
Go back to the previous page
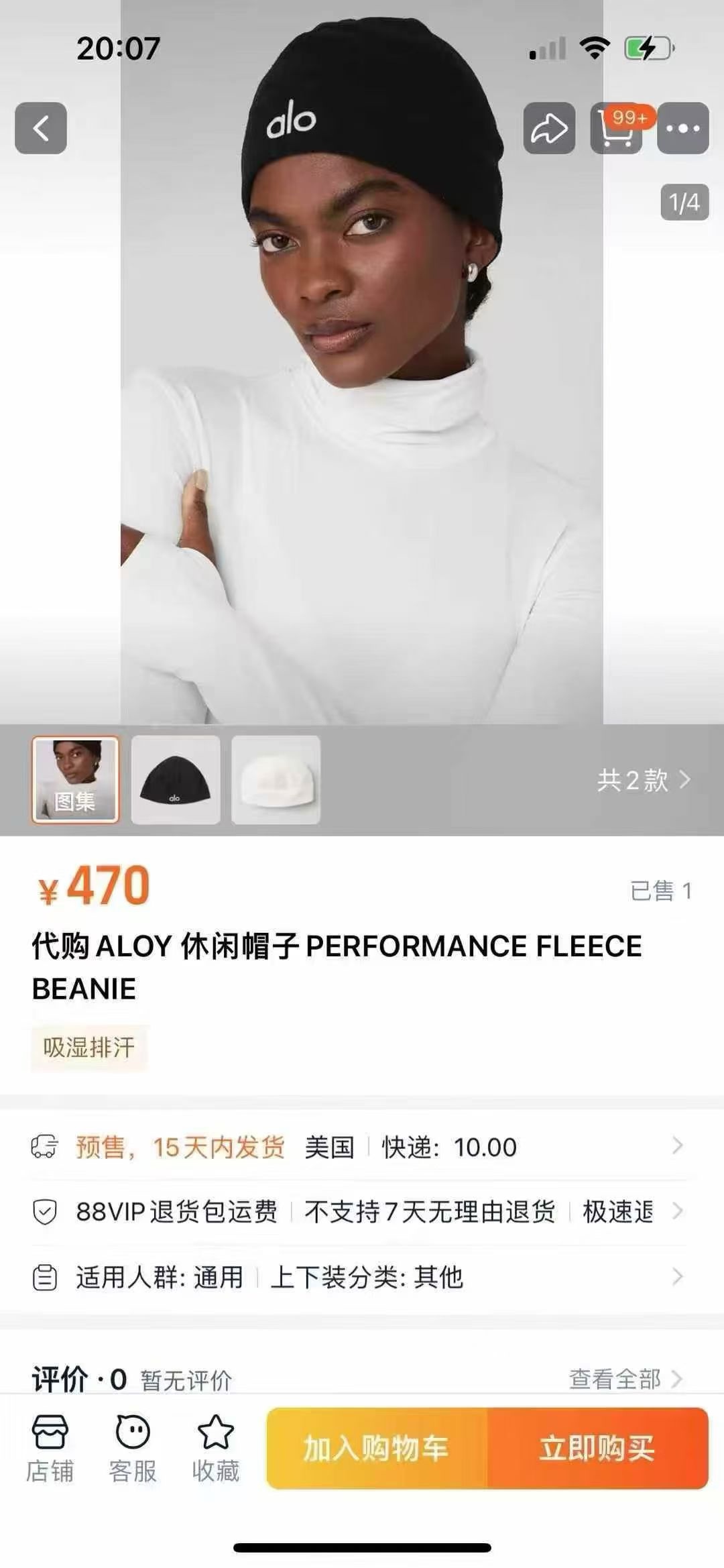coord(41,128)
